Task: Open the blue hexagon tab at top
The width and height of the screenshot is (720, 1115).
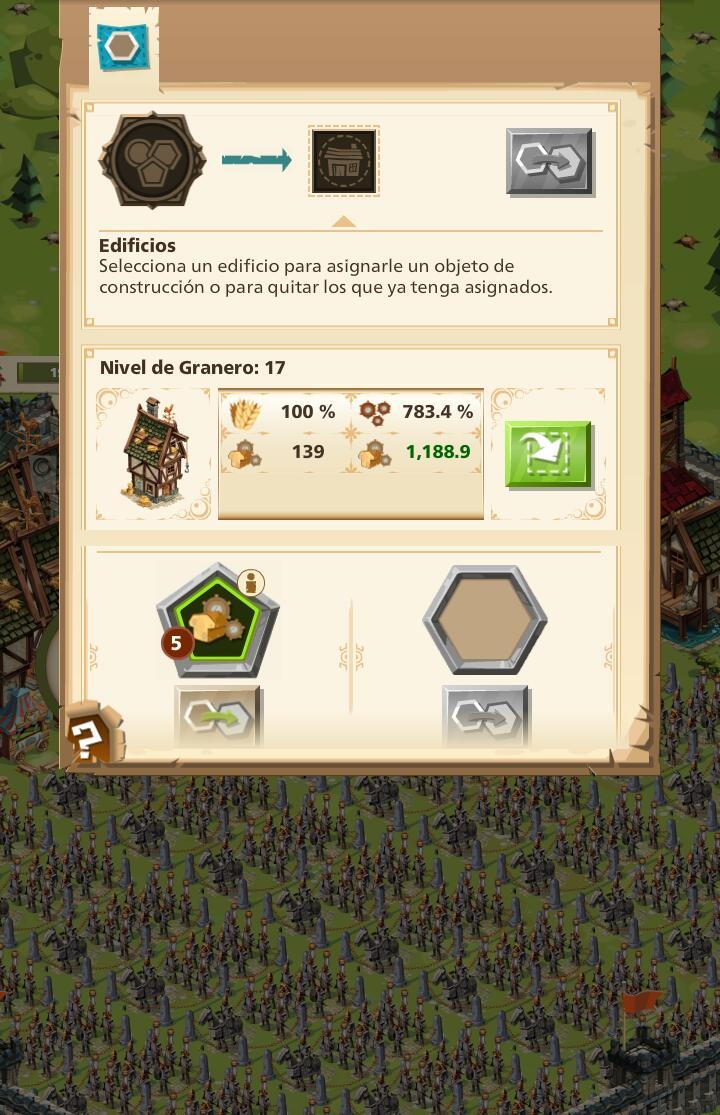Action: tap(123, 46)
